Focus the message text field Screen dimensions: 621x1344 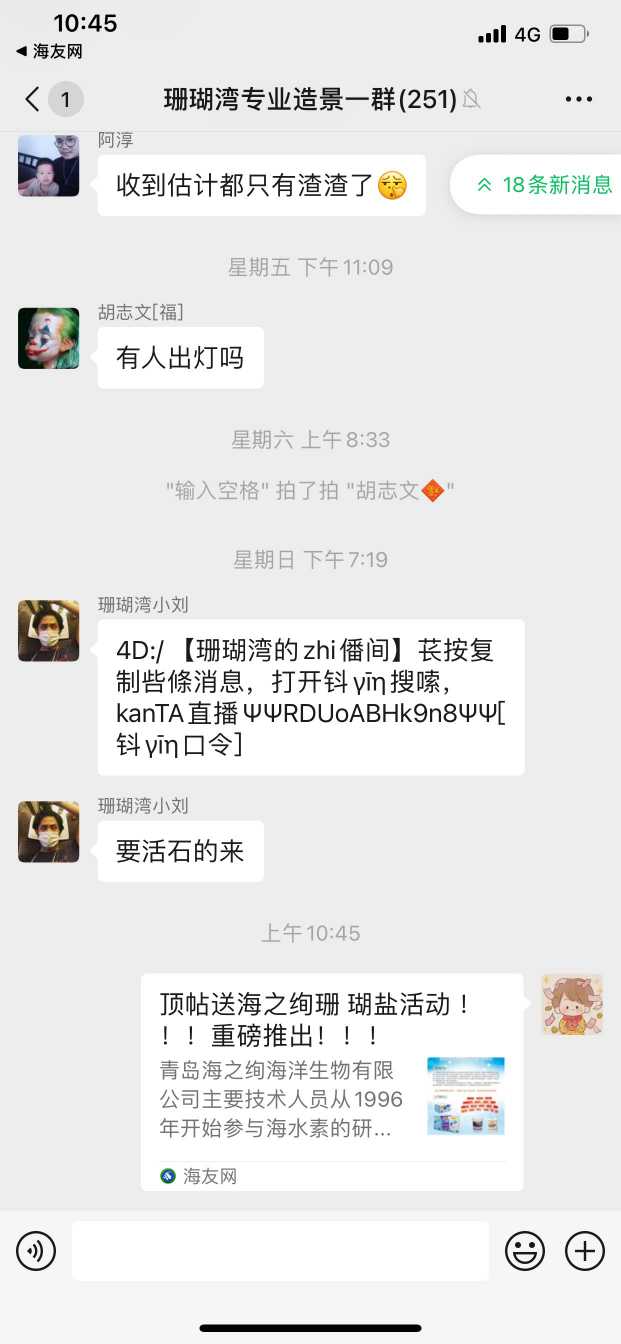click(280, 1250)
